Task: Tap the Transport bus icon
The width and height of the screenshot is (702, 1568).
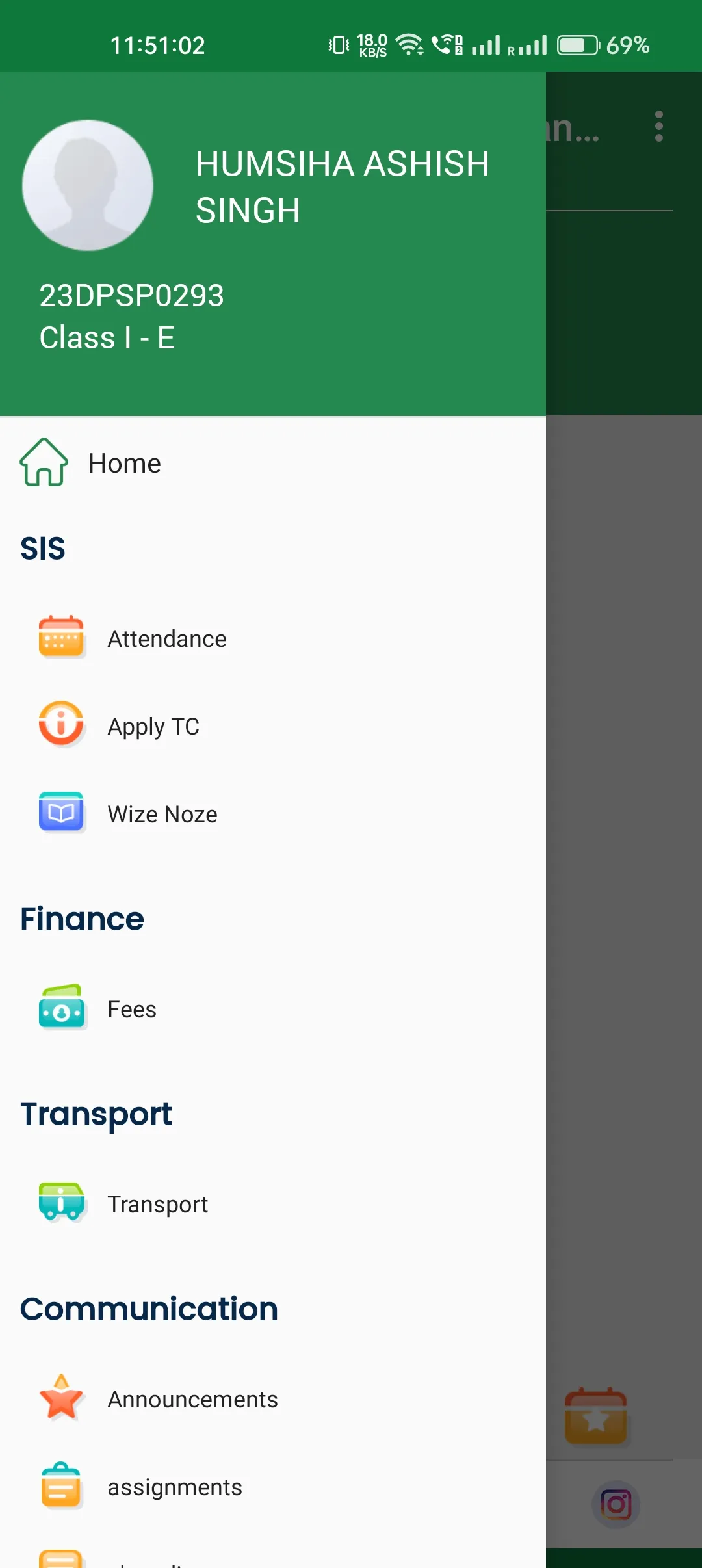Action: (x=62, y=1203)
